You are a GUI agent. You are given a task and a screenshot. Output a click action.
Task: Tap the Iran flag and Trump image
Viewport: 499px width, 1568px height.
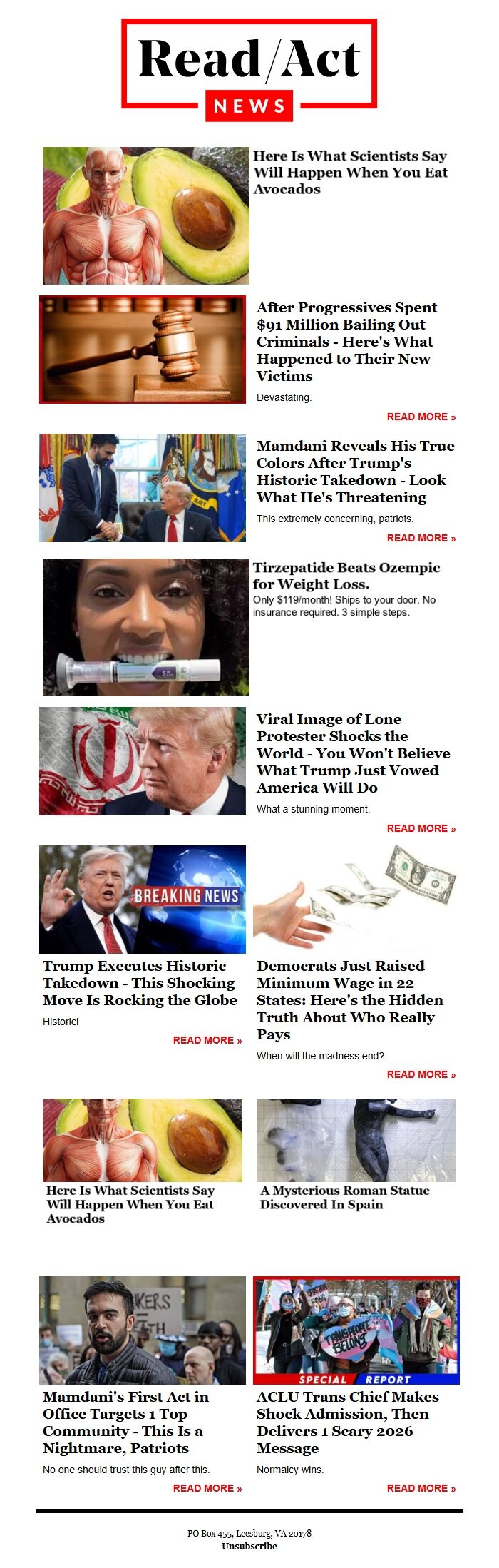[143, 761]
